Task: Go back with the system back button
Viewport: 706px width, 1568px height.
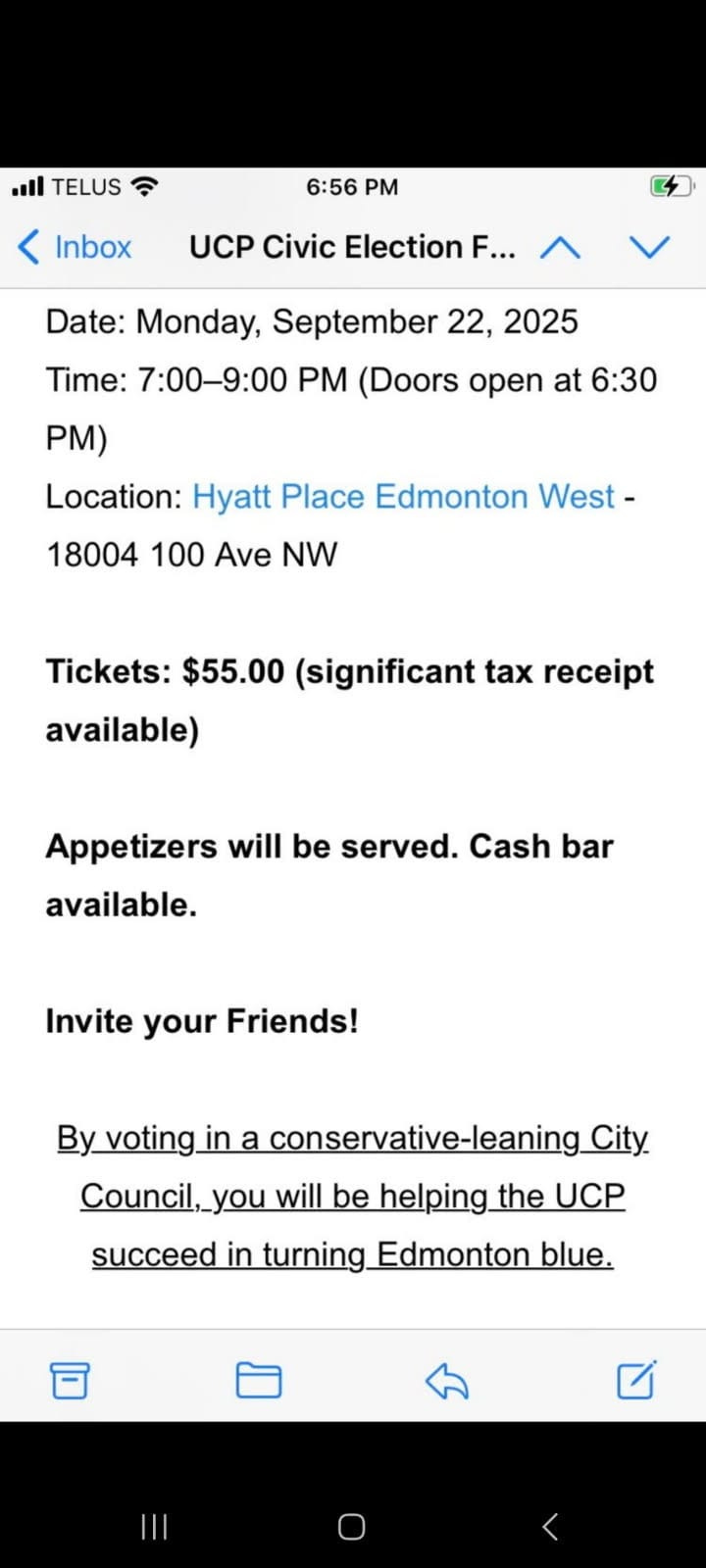Action: pyautogui.click(x=550, y=1526)
